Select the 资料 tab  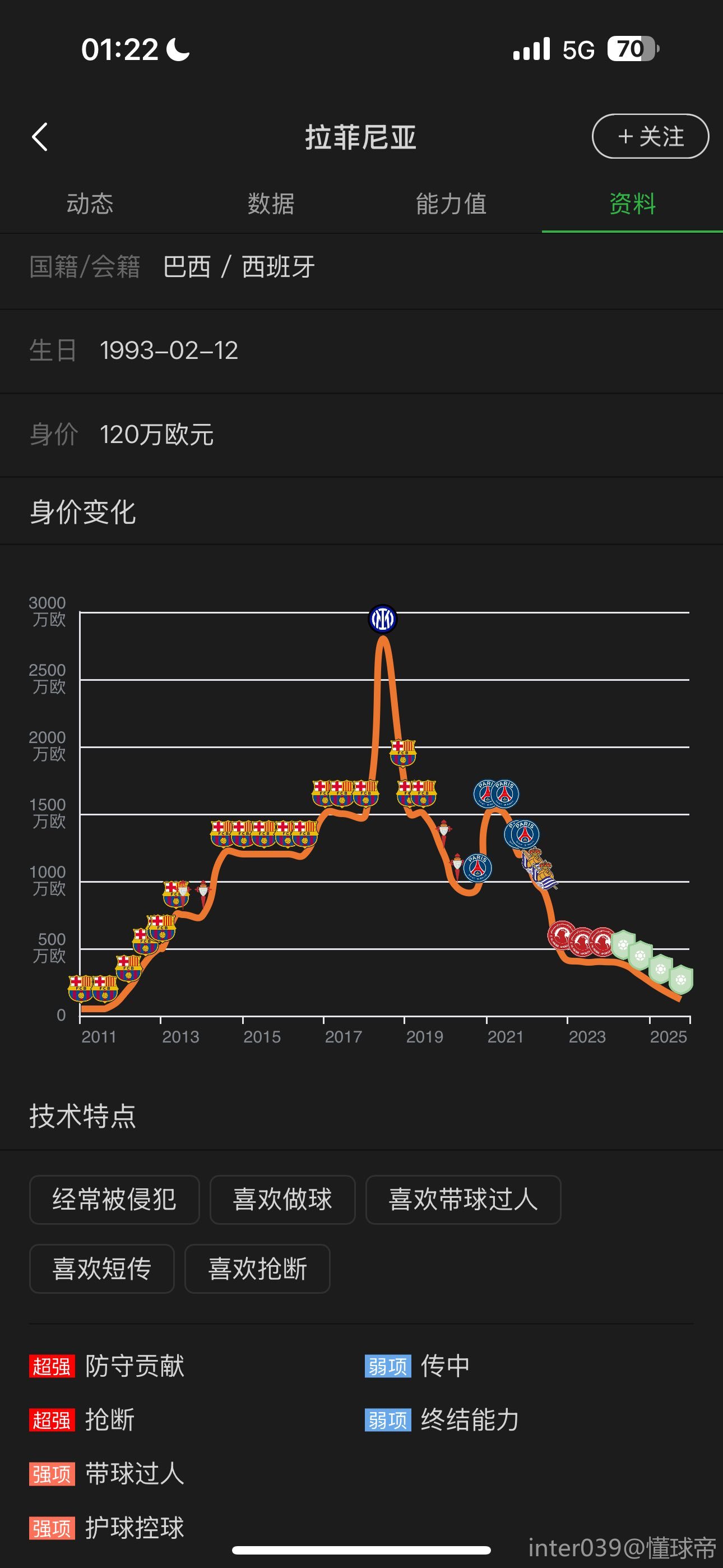pyautogui.click(x=632, y=204)
